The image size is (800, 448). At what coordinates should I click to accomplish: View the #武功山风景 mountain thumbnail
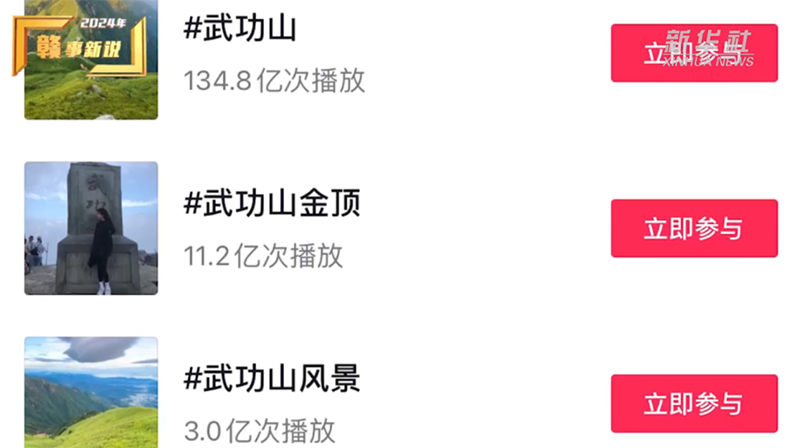click(x=91, y=393)
